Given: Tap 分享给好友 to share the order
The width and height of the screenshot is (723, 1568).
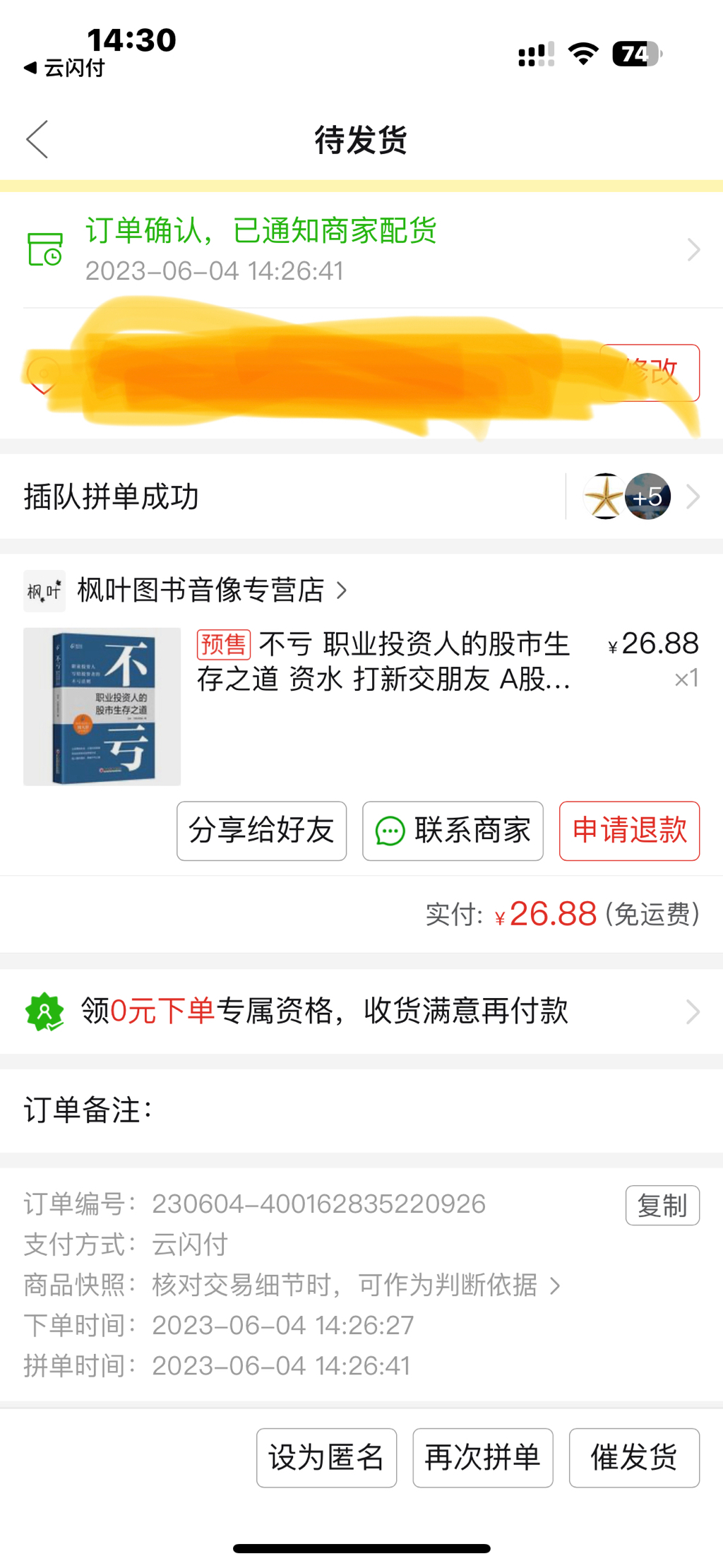Looking at the screenshot, I should coord(261,831).
